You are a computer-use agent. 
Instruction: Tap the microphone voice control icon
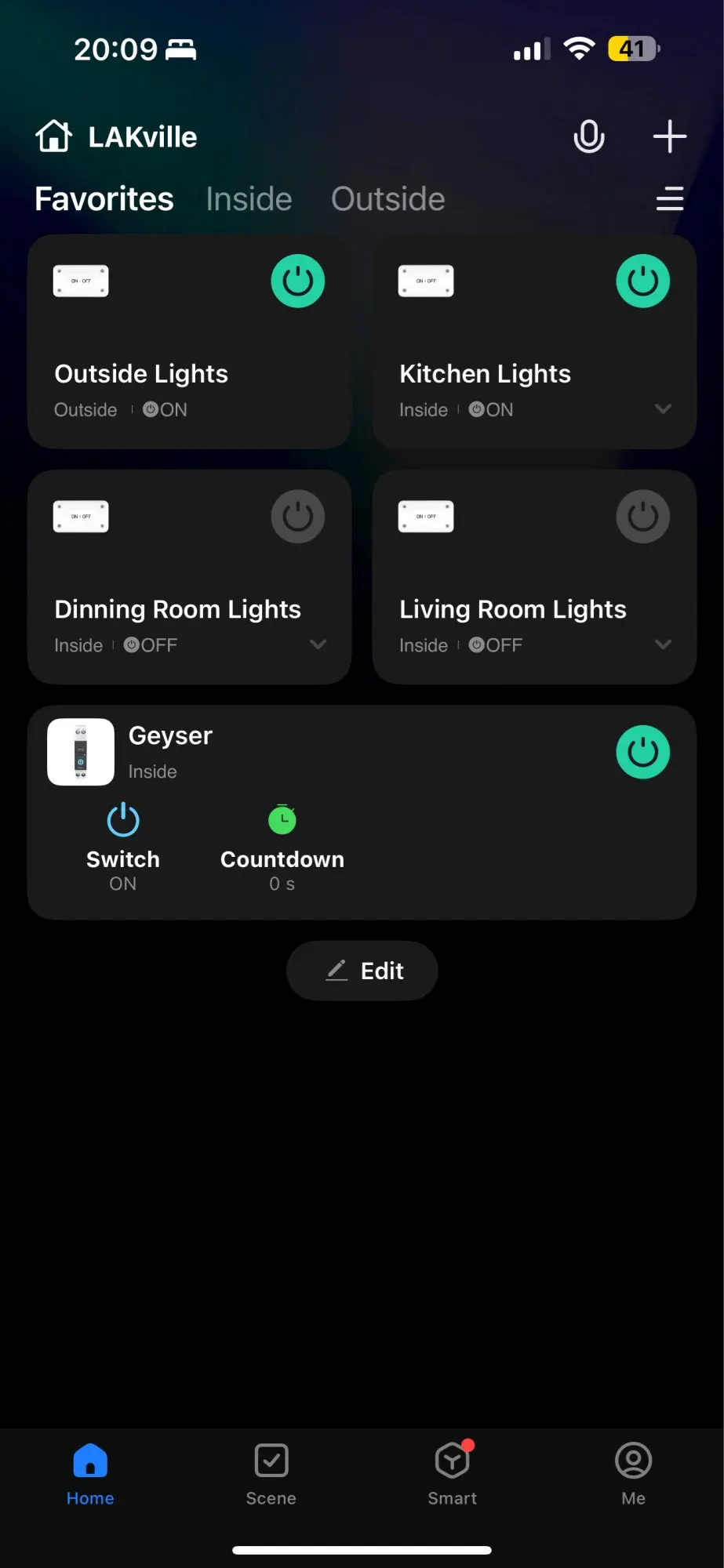click(589, 137)
